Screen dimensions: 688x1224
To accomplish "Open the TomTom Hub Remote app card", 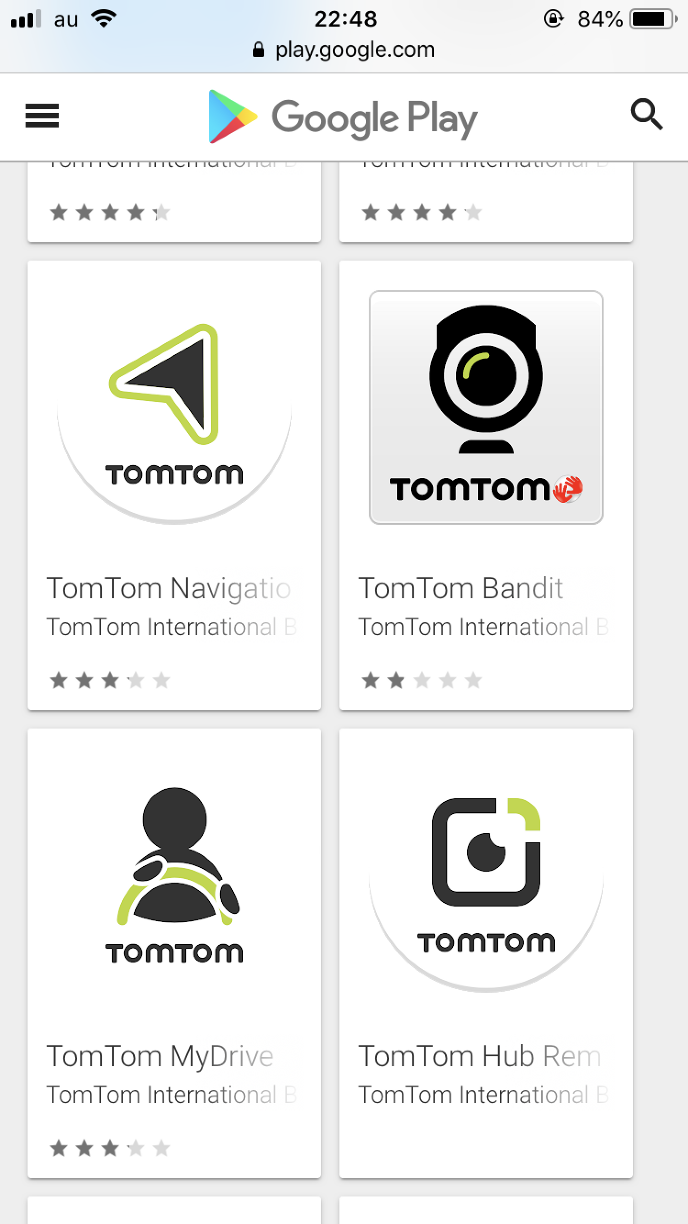I will pos(486,952).
